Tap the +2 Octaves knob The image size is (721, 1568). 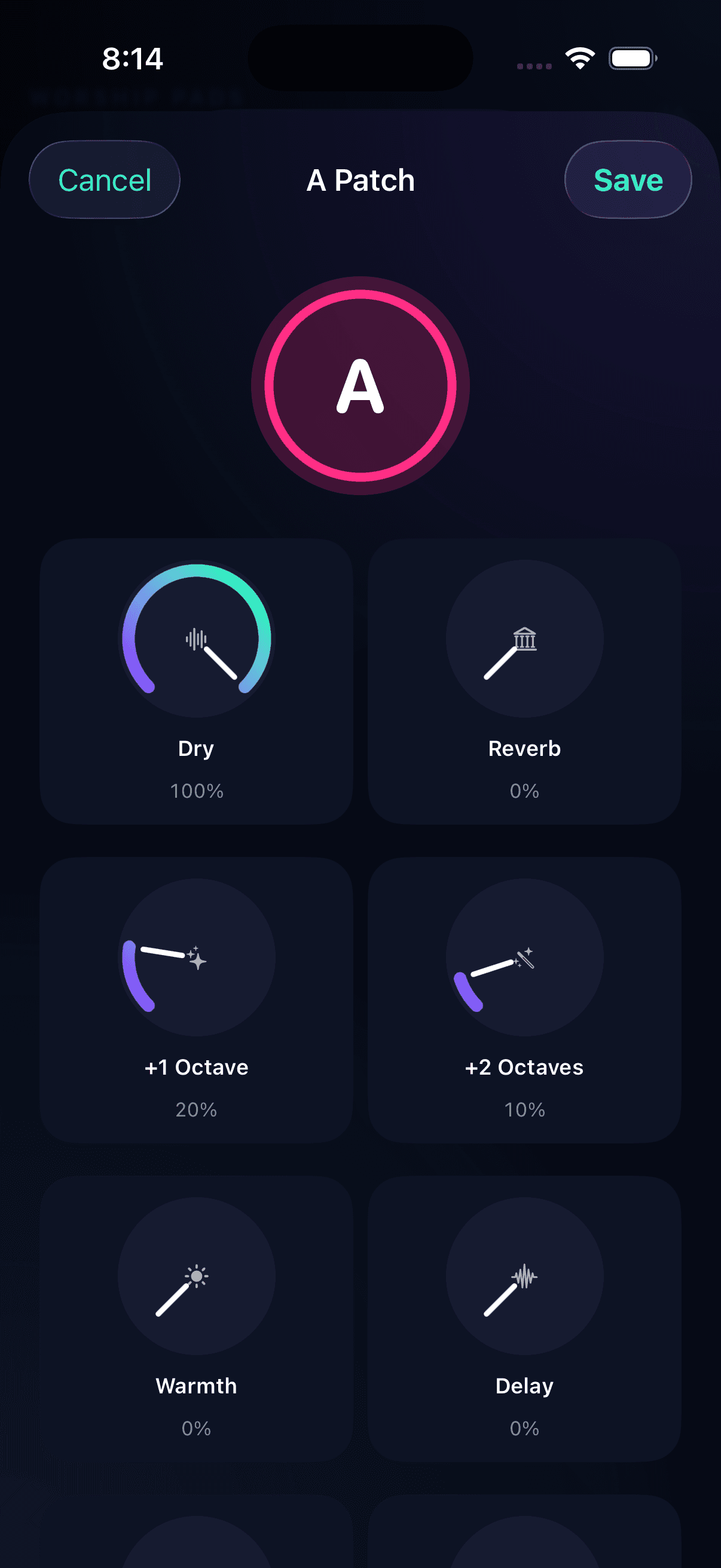[x=524, y=957]
